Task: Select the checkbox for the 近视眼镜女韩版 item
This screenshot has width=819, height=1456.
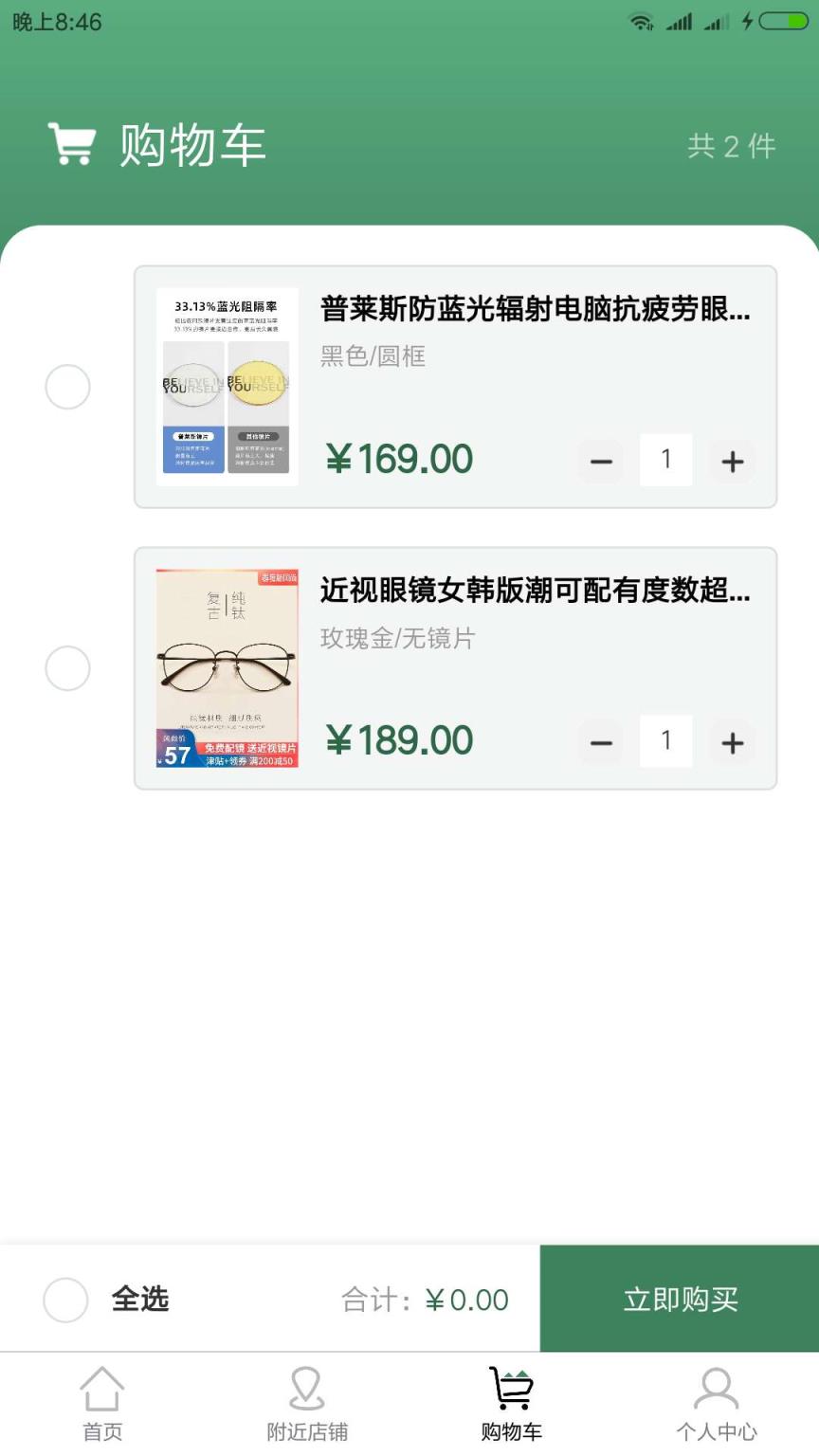Action: pos(67,668)
